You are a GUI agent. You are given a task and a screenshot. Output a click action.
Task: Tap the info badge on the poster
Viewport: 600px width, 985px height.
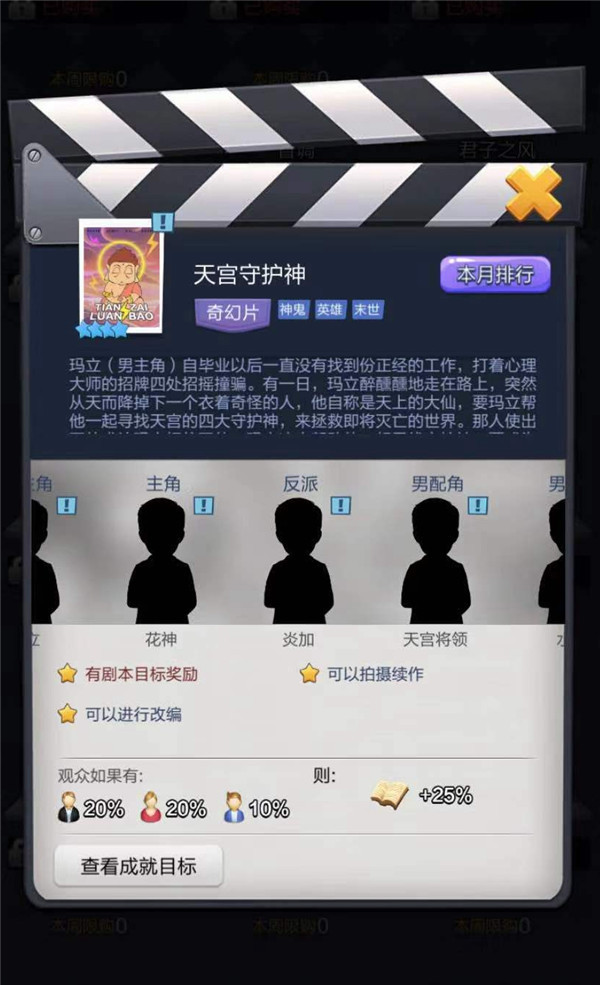tap(162, 221)
